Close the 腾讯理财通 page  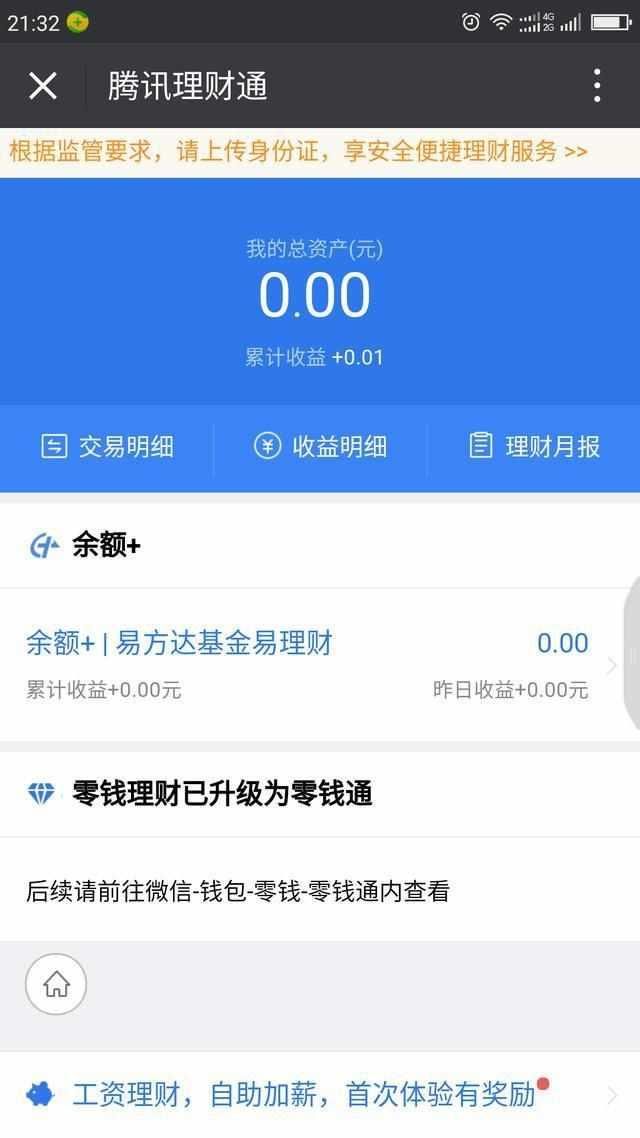43,86
